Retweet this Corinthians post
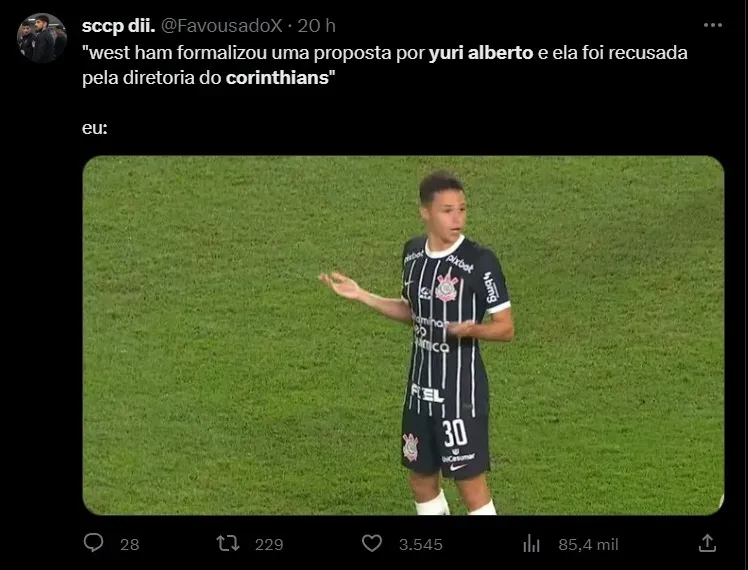This screenshot has height=570, width=748. [228, 543]
